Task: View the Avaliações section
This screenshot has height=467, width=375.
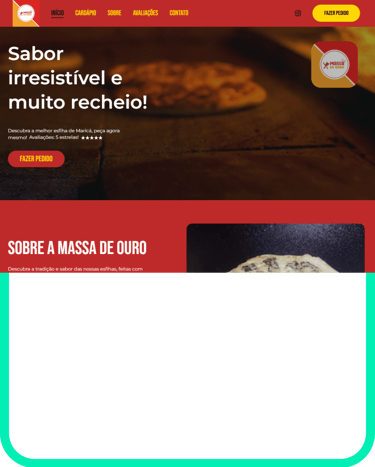Action: [x=145, y=13]
